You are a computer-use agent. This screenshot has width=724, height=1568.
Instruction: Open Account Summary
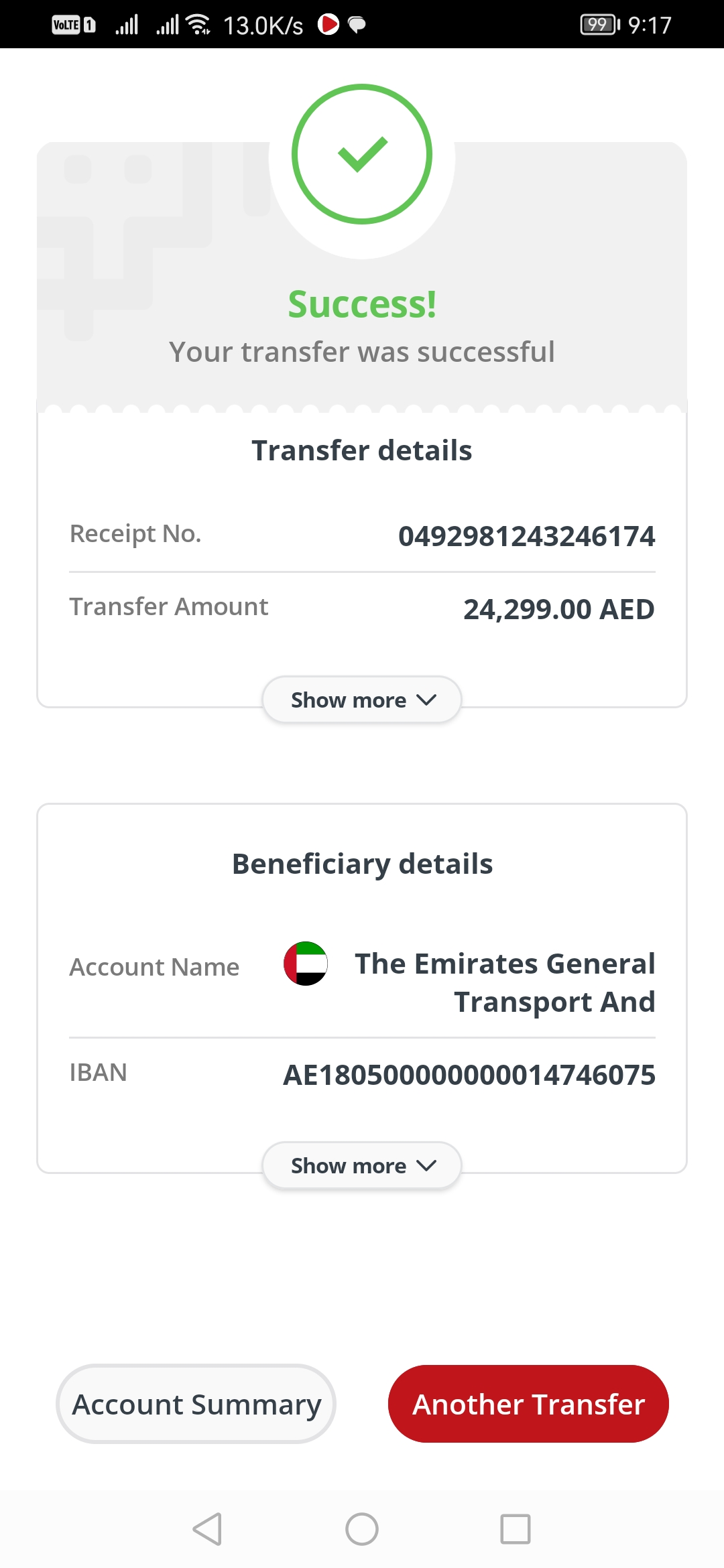click(x=196, y=1404)
